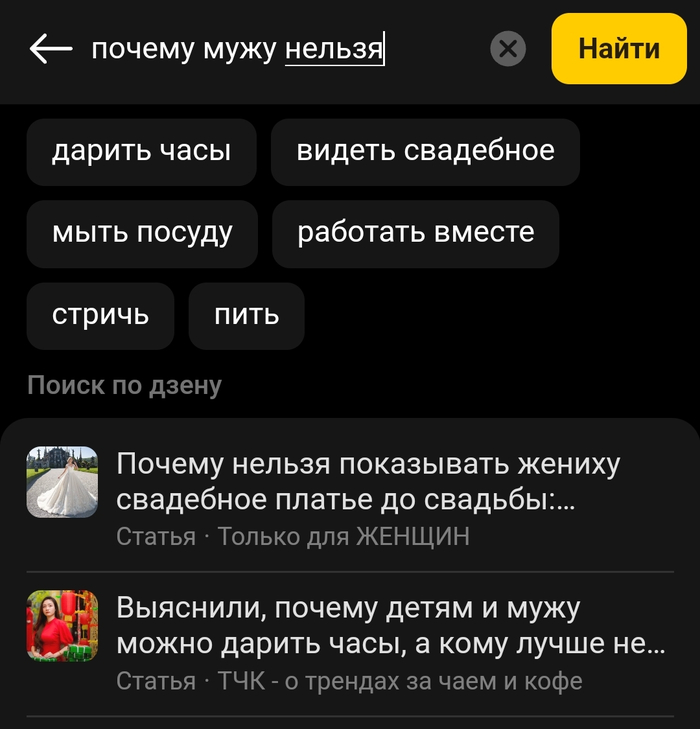Image resolution: width=700 pixels, height=729 pixels.
Task: Tap the "стричь" suggestion chip
Action: (100, 316)
